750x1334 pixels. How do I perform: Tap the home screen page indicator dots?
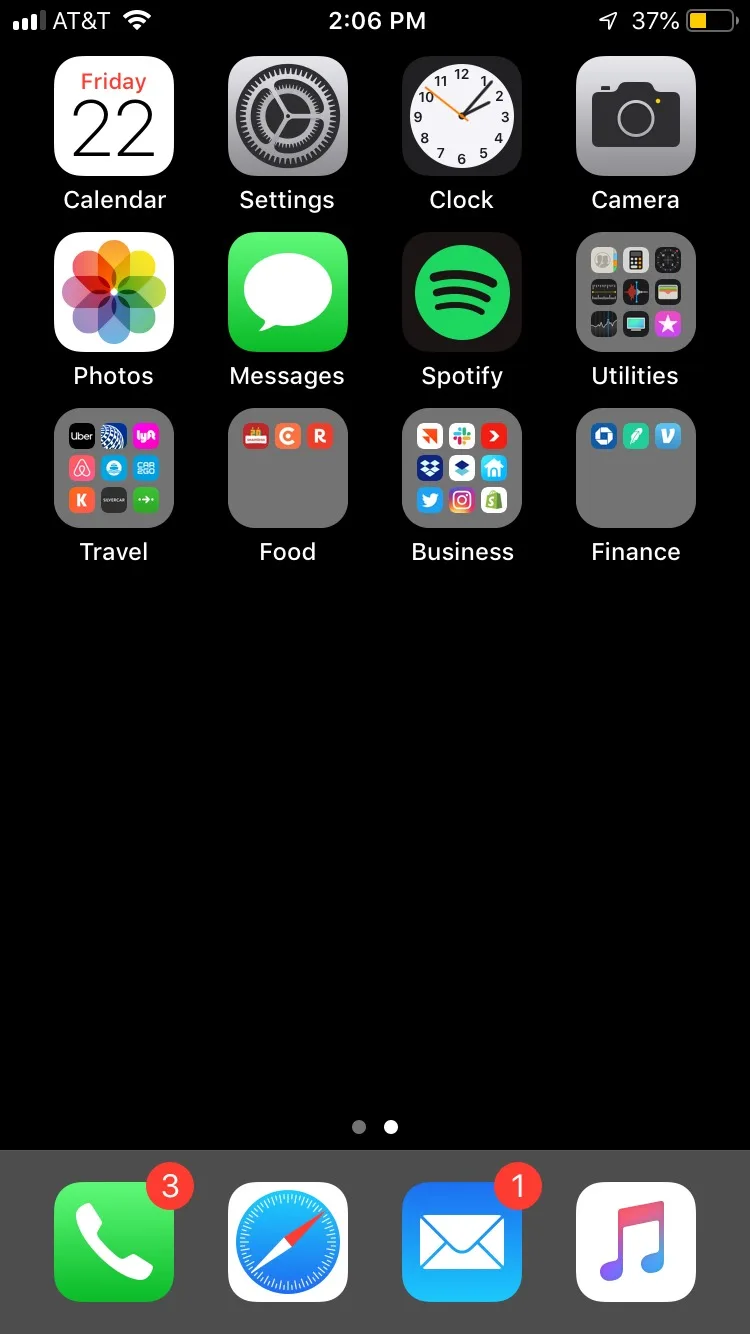(375, 1127)
